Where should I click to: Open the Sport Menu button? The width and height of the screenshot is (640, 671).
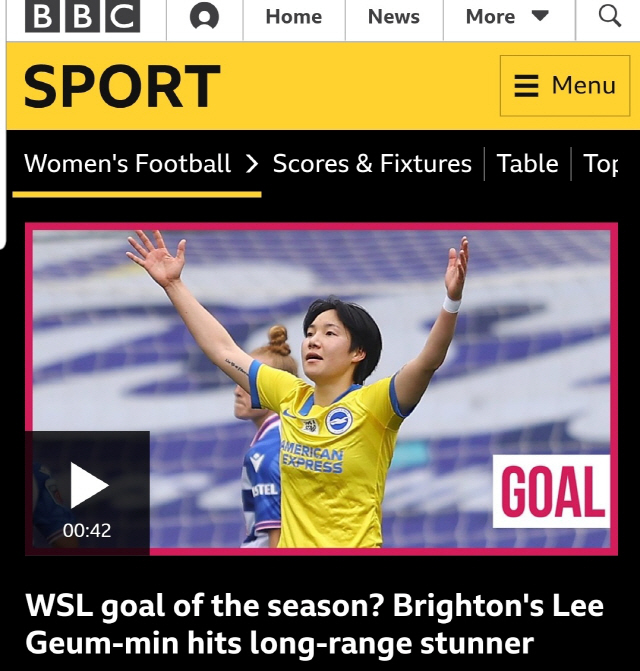click(565, 86)
